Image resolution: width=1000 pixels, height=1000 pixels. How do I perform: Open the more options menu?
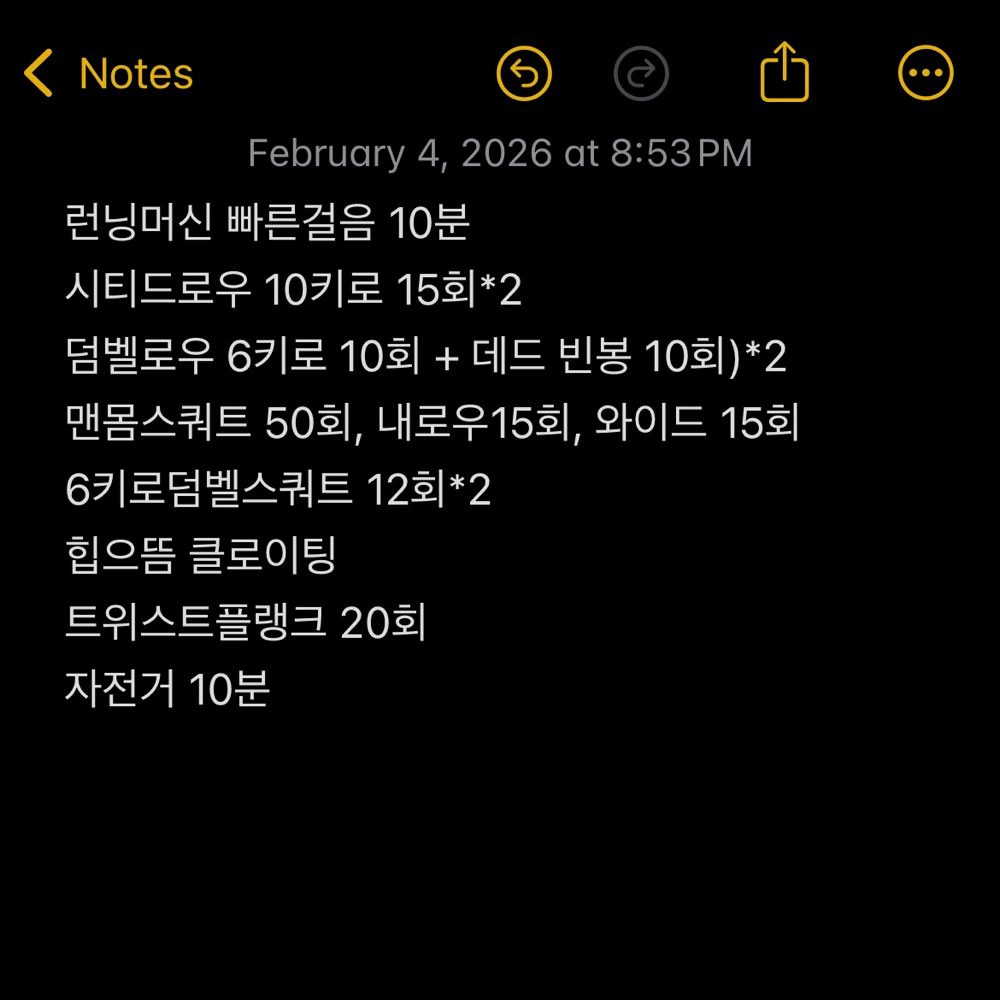(x=925, y=74)
